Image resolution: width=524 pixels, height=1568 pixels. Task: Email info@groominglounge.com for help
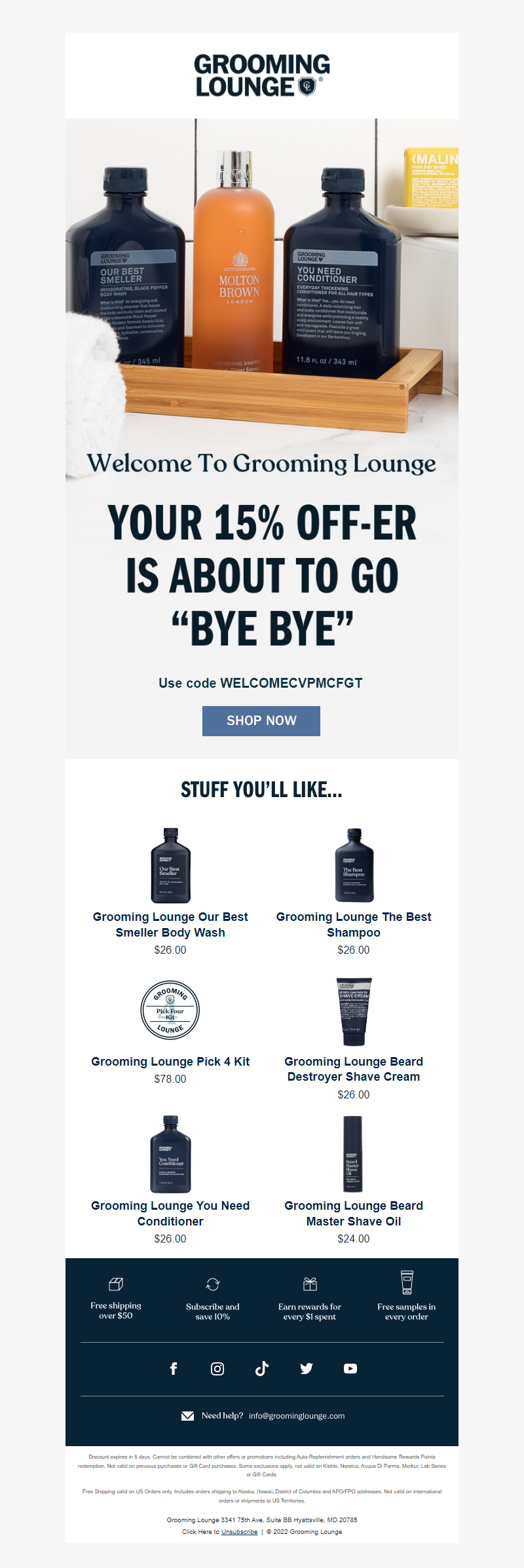tap(296, 1415)
